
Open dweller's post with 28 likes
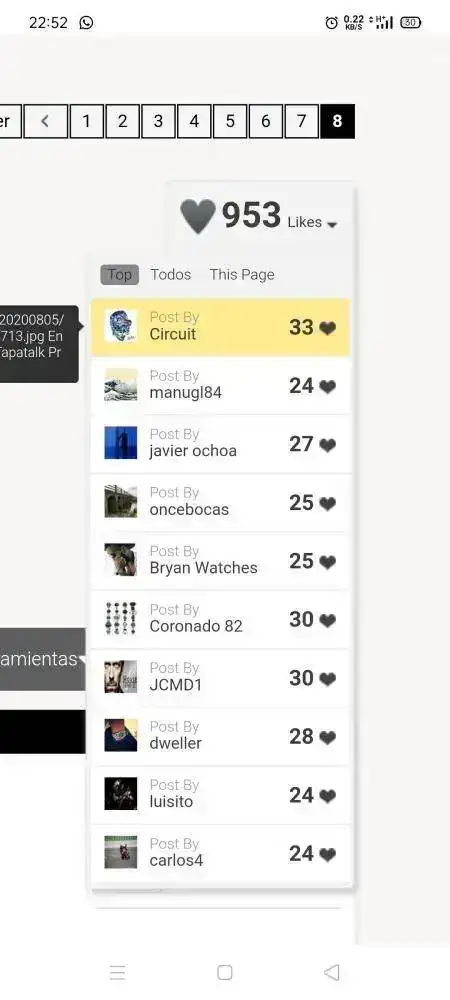click(x=221, y=737)
